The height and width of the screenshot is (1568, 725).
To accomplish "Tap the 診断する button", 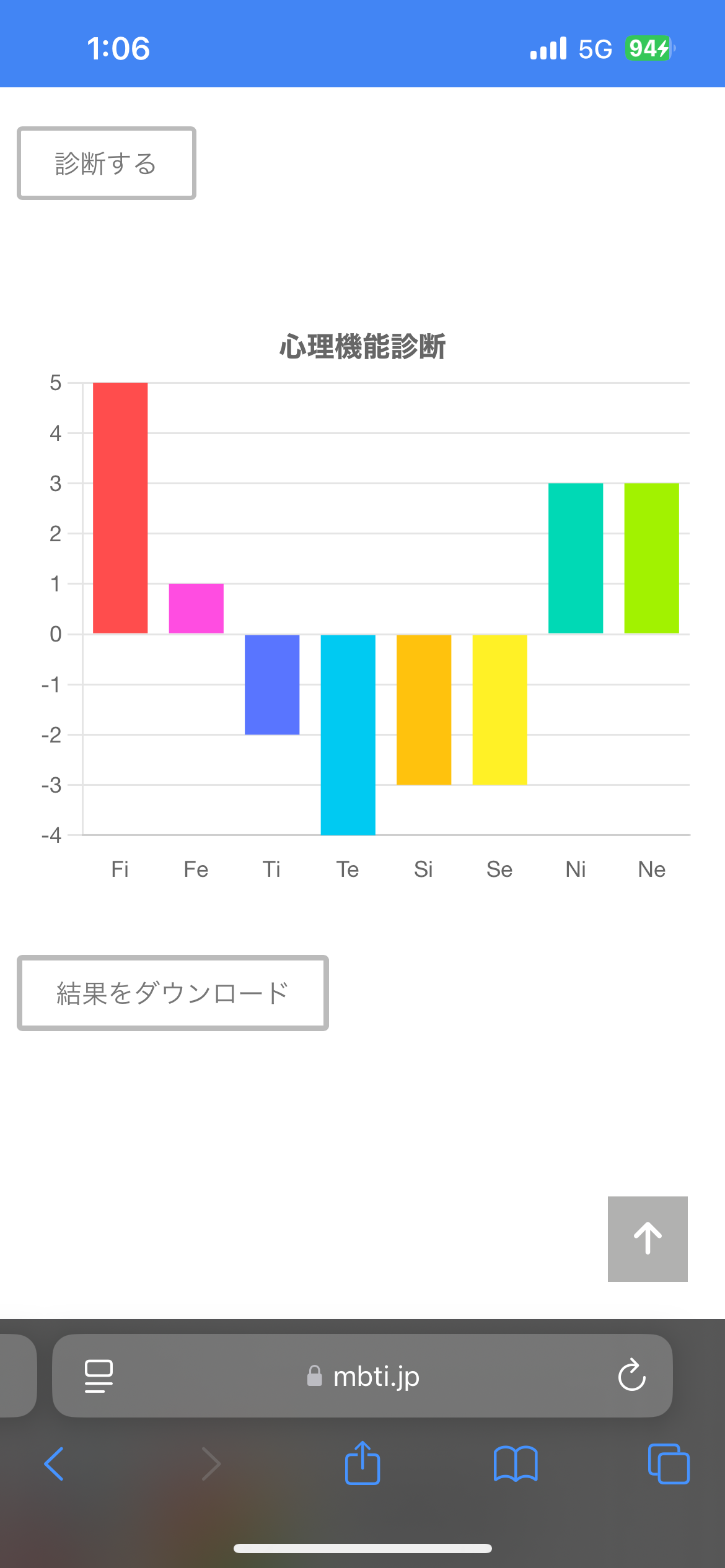I will [107, 163].
